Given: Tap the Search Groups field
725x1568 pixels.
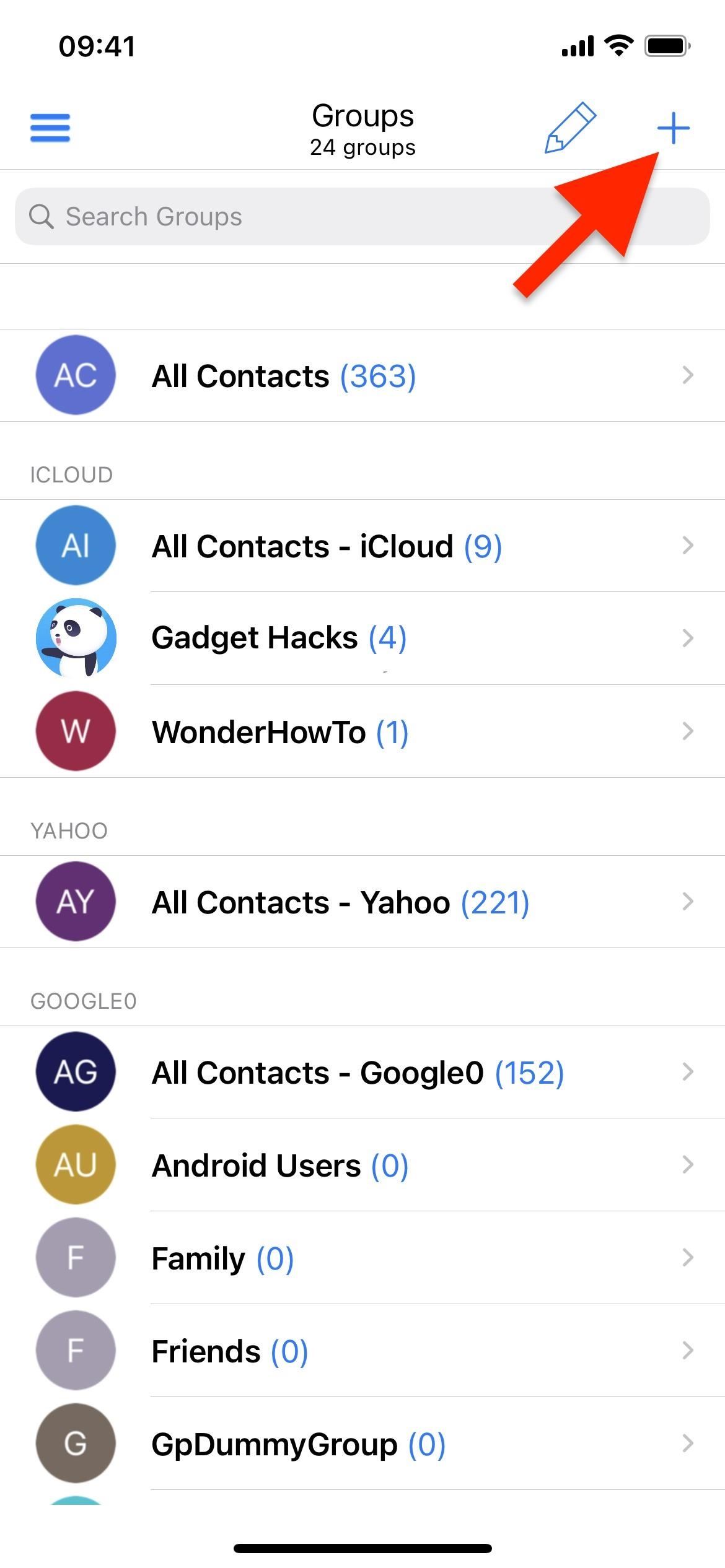Looking at the screenshot, I should click(x=362, y=216).
